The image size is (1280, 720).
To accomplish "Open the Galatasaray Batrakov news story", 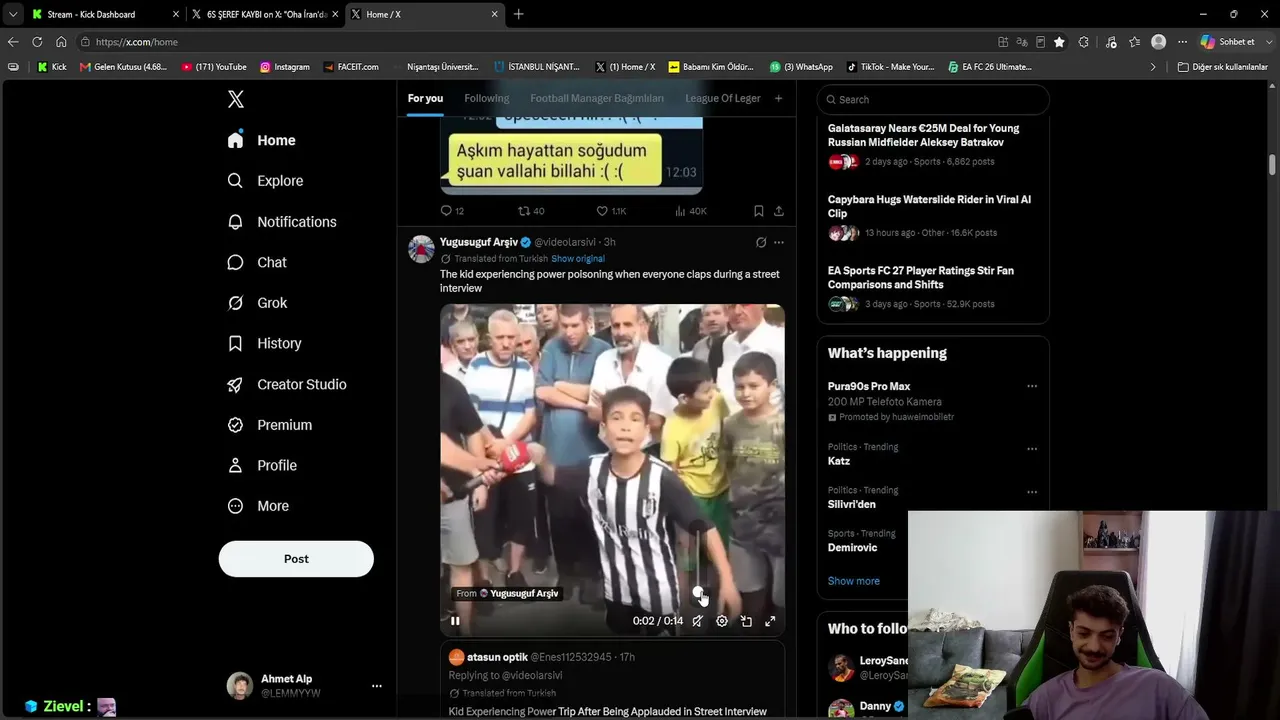I will [923, 135].
